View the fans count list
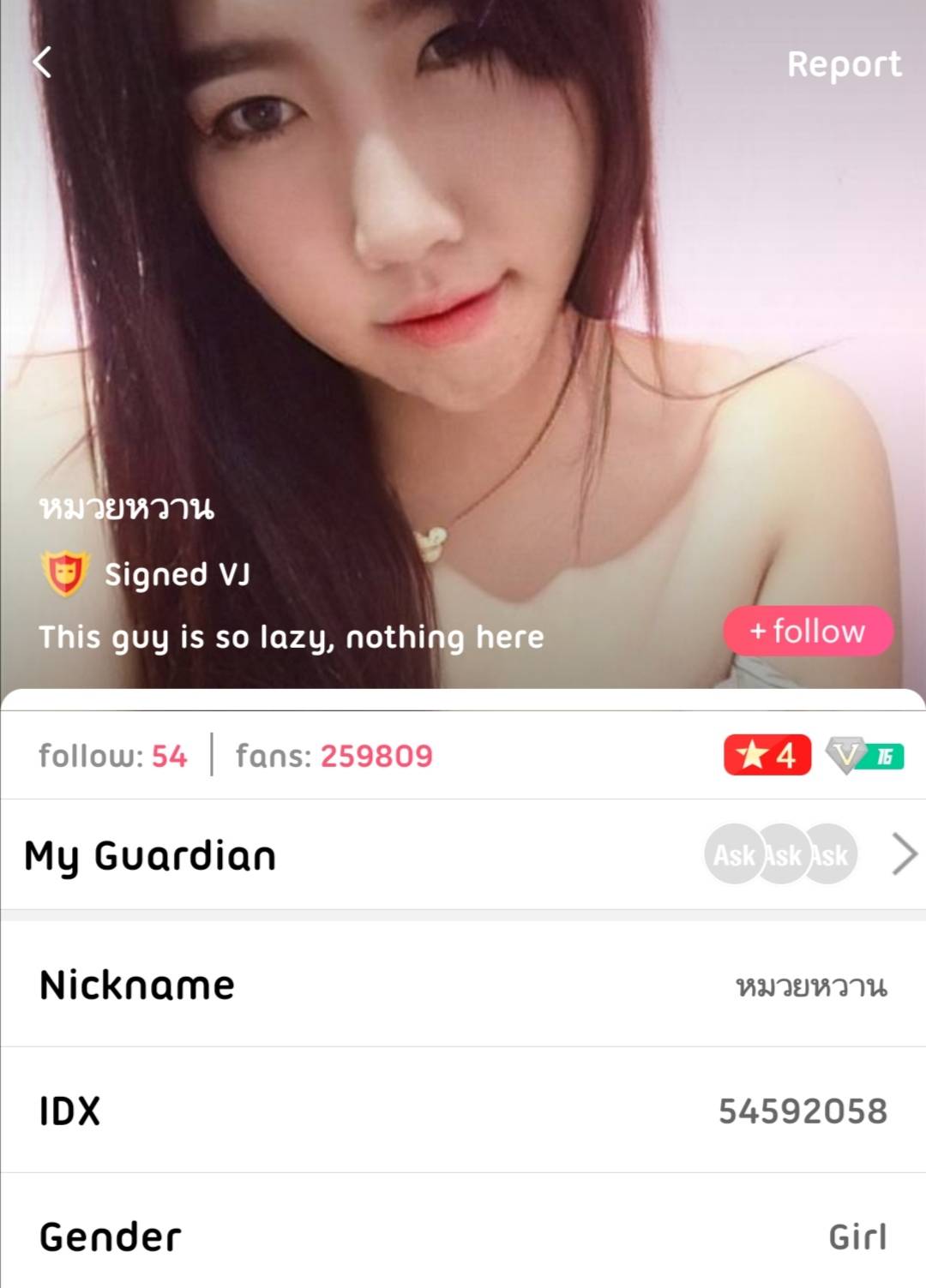926x1288 pixels. pyautogui.click(x=334, y=756)
